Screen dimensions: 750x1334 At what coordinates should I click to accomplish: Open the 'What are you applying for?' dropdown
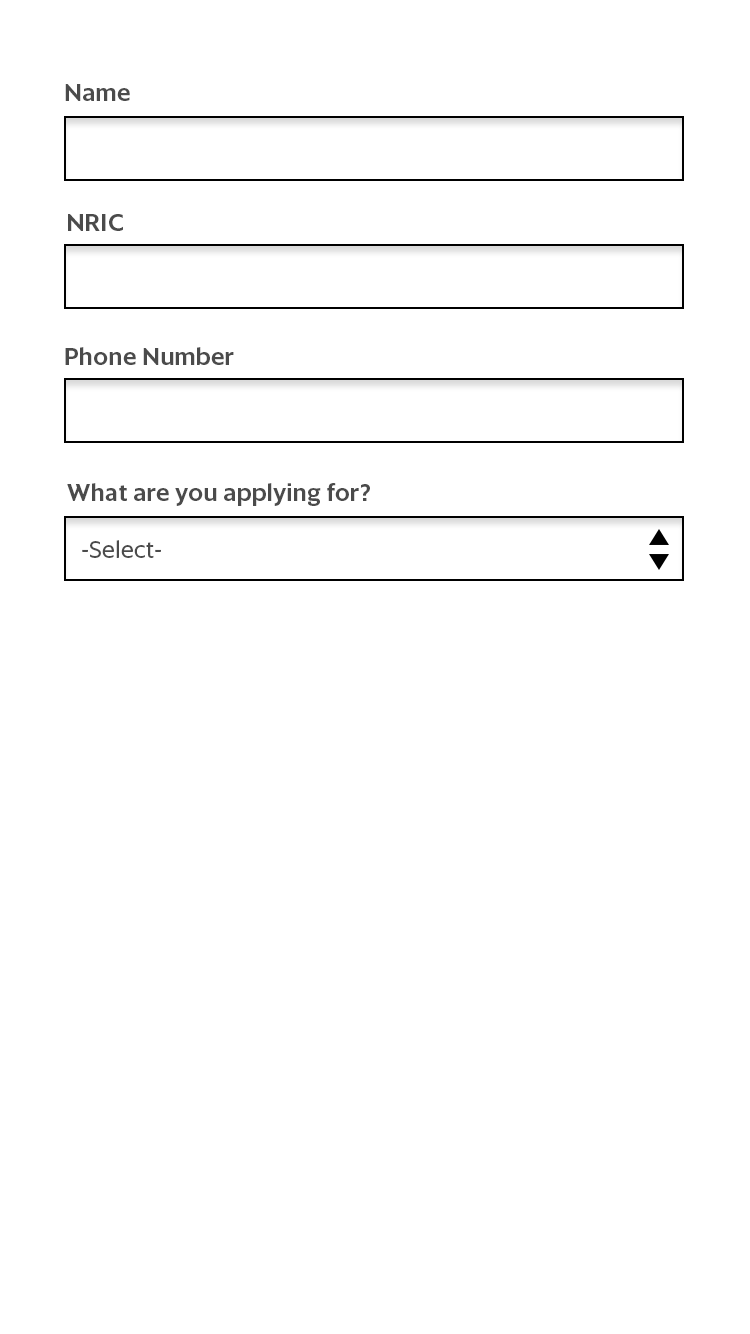(374, 548)
